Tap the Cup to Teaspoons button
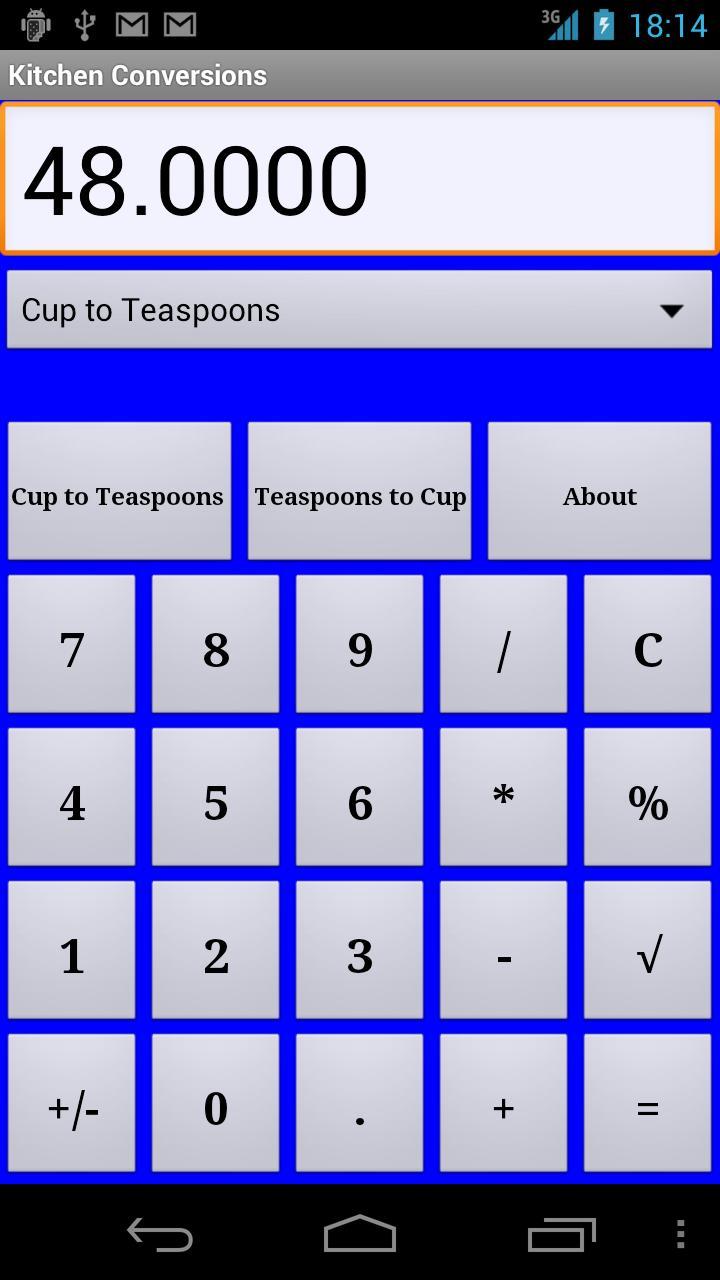 tap(119, 491)
